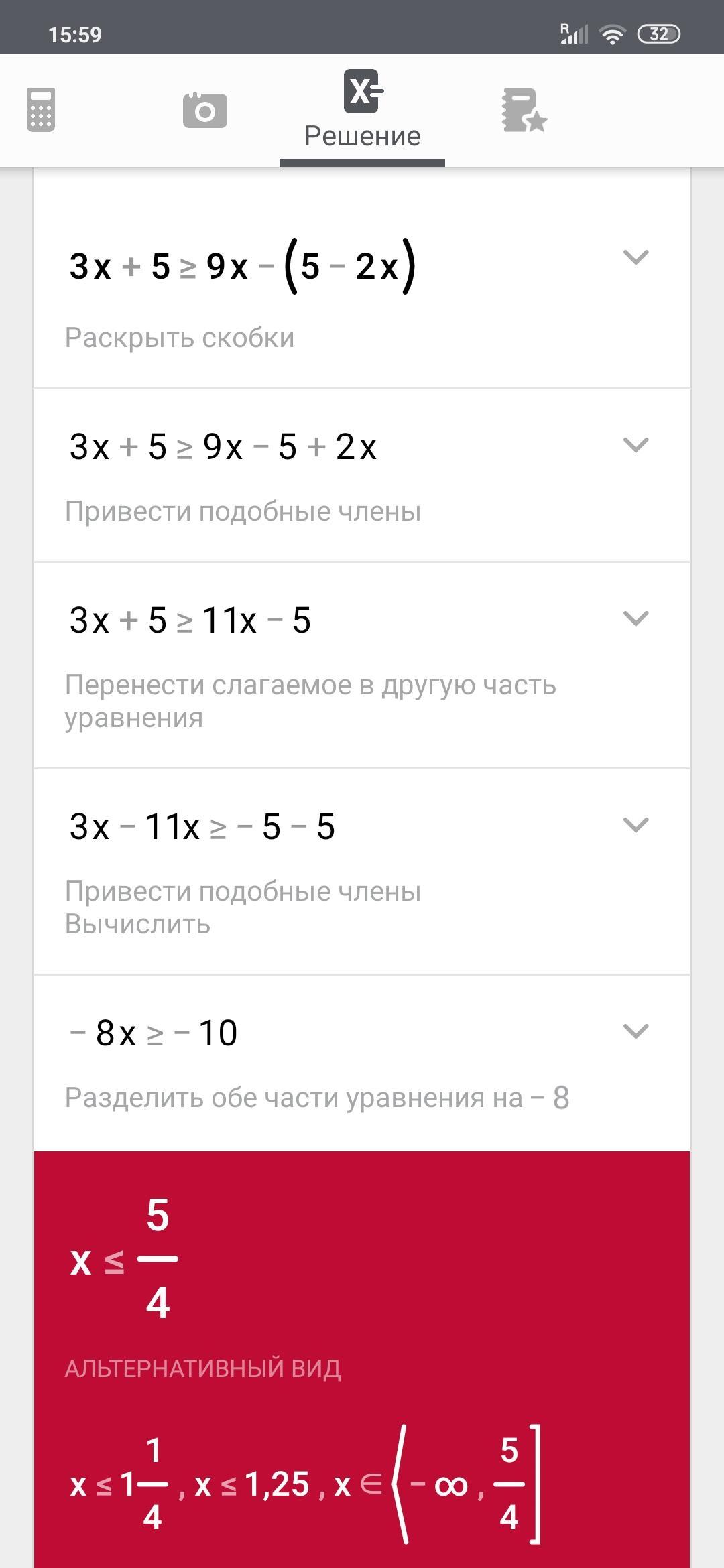Expand the Перенести слагаемое step

tap(636, 618)
